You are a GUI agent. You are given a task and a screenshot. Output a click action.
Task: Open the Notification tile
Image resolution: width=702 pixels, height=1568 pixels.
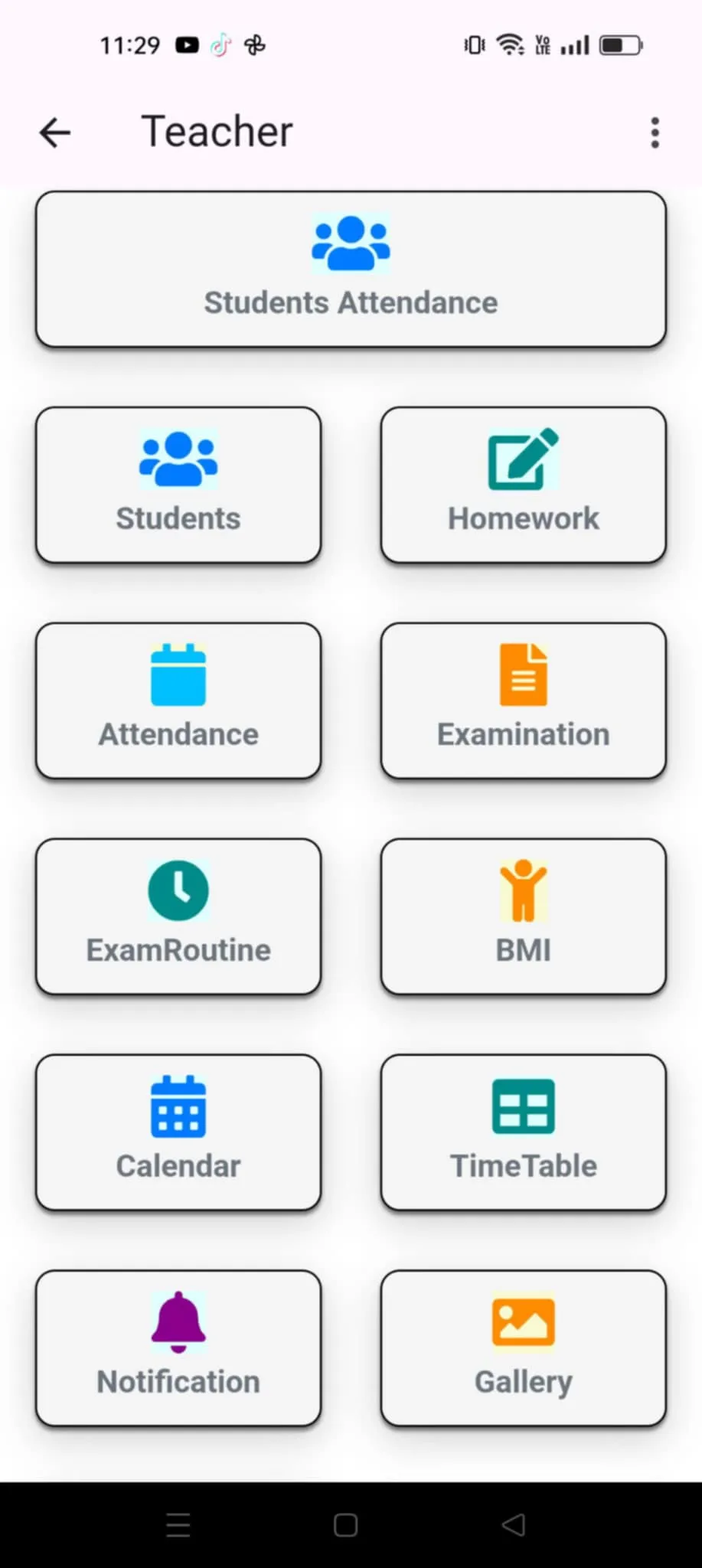point(178,1349)
